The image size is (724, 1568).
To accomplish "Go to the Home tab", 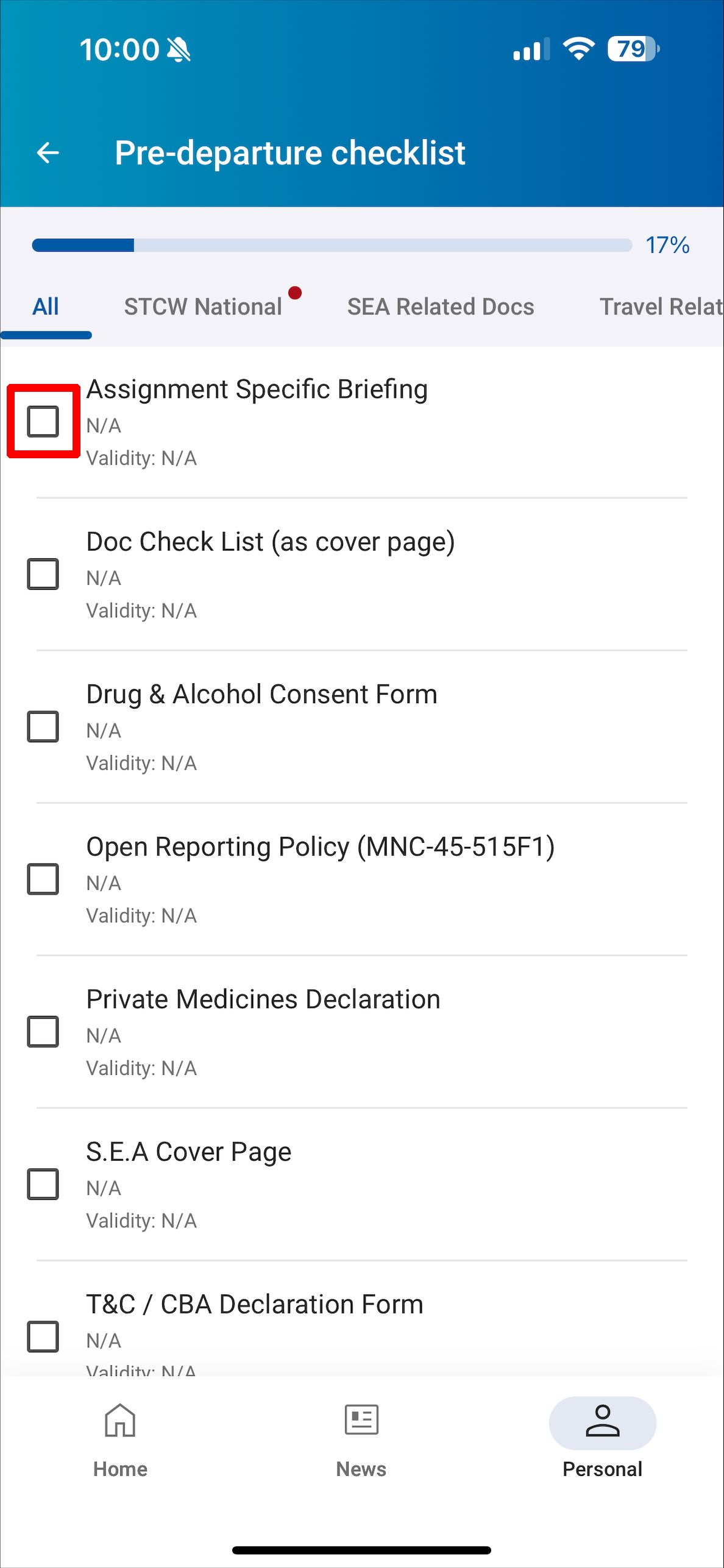I will (x=120, y=1441).
